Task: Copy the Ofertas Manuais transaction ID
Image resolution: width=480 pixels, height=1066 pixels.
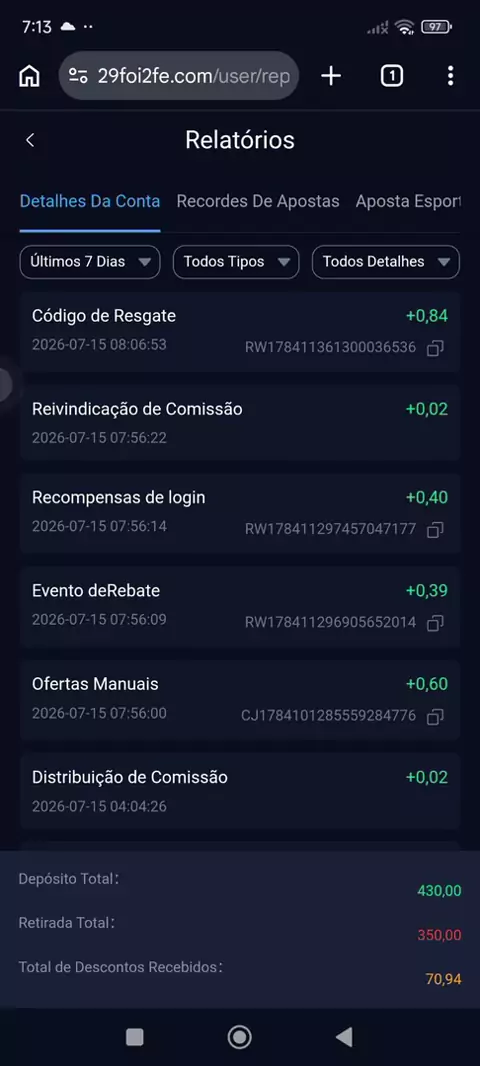Action: pos(435,717)
